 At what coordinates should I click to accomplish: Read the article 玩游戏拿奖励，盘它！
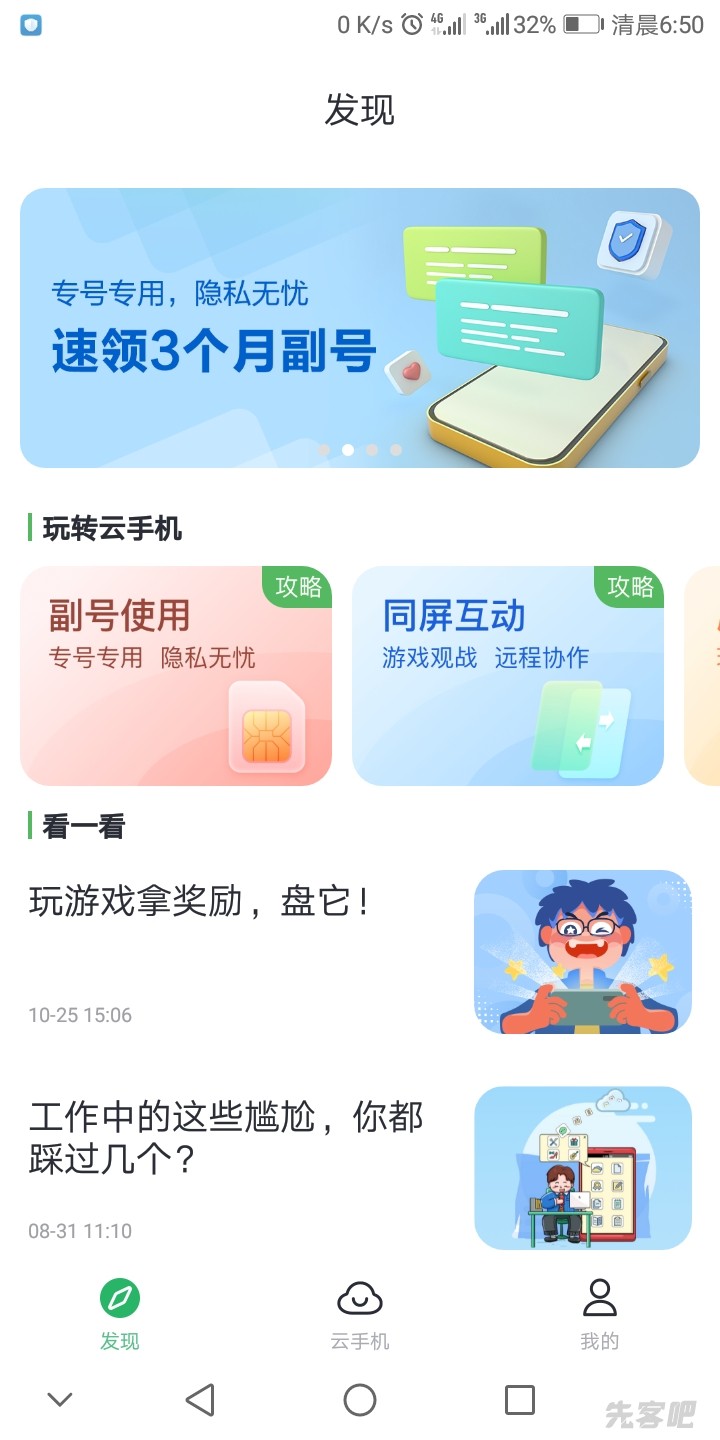pyautogui.click(x=200, y=902)
